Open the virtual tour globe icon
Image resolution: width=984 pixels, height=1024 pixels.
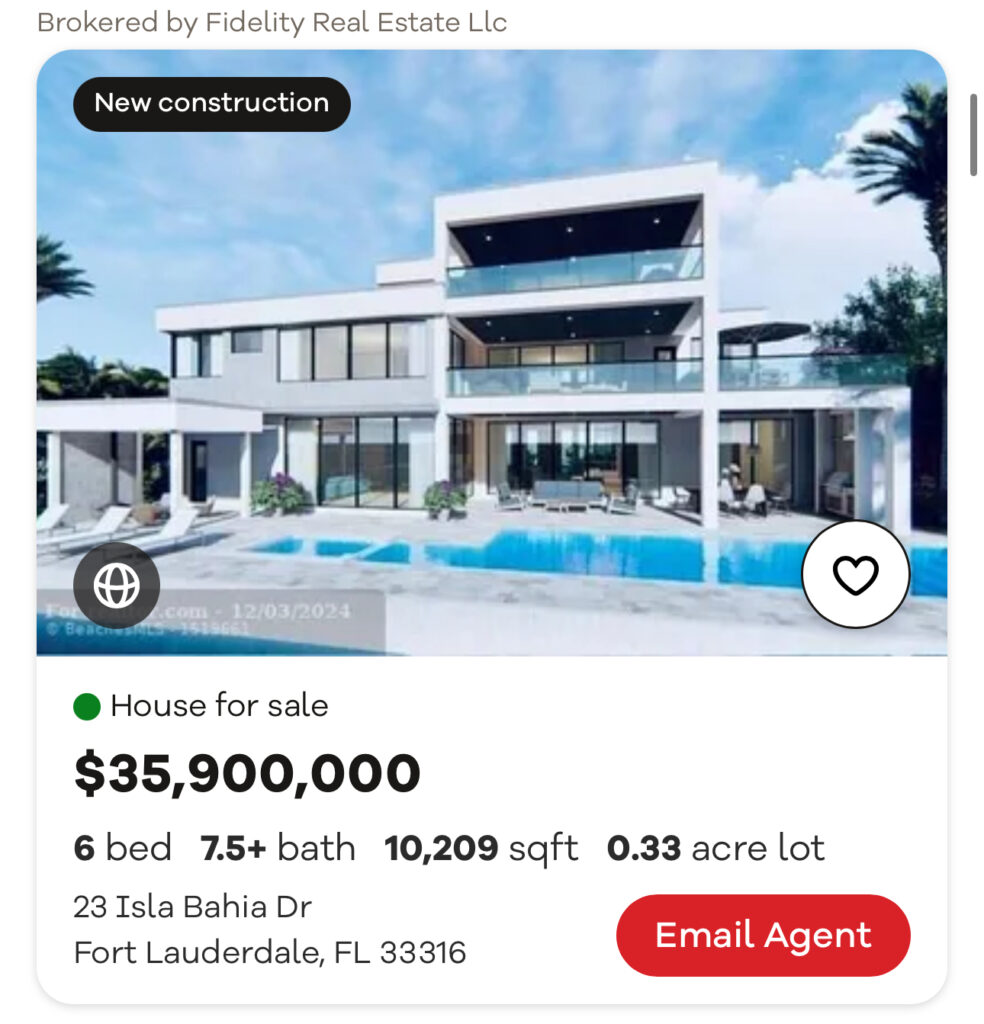[x=116, y=585]
